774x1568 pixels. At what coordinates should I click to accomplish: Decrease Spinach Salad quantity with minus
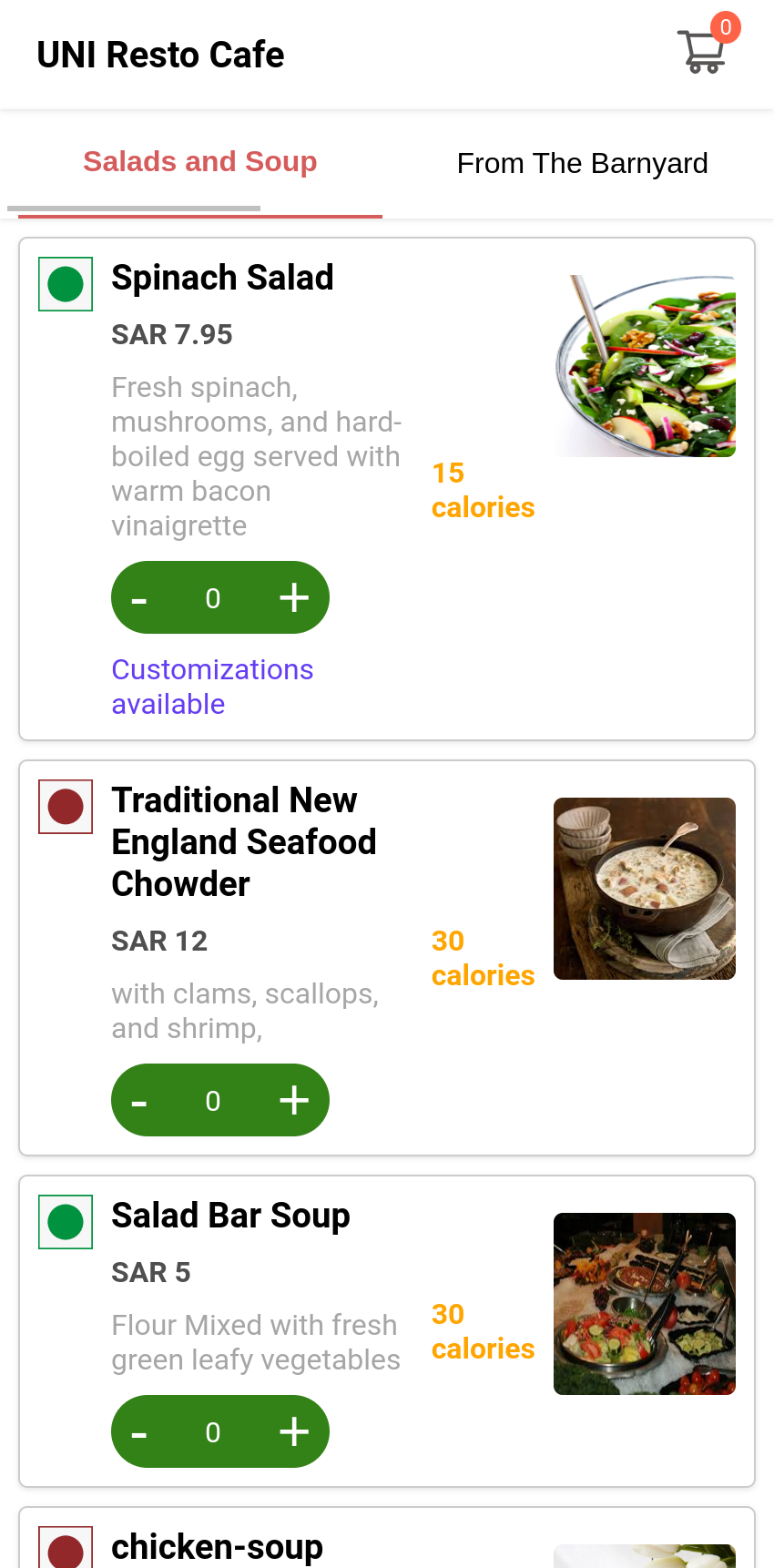point(138,597)
